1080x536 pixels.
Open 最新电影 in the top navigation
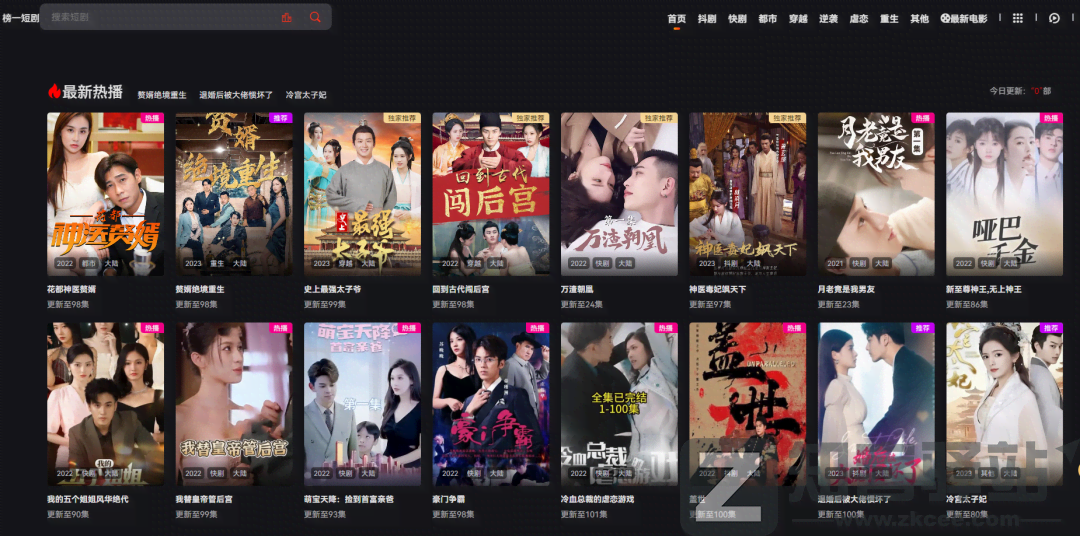click(964, 18)
